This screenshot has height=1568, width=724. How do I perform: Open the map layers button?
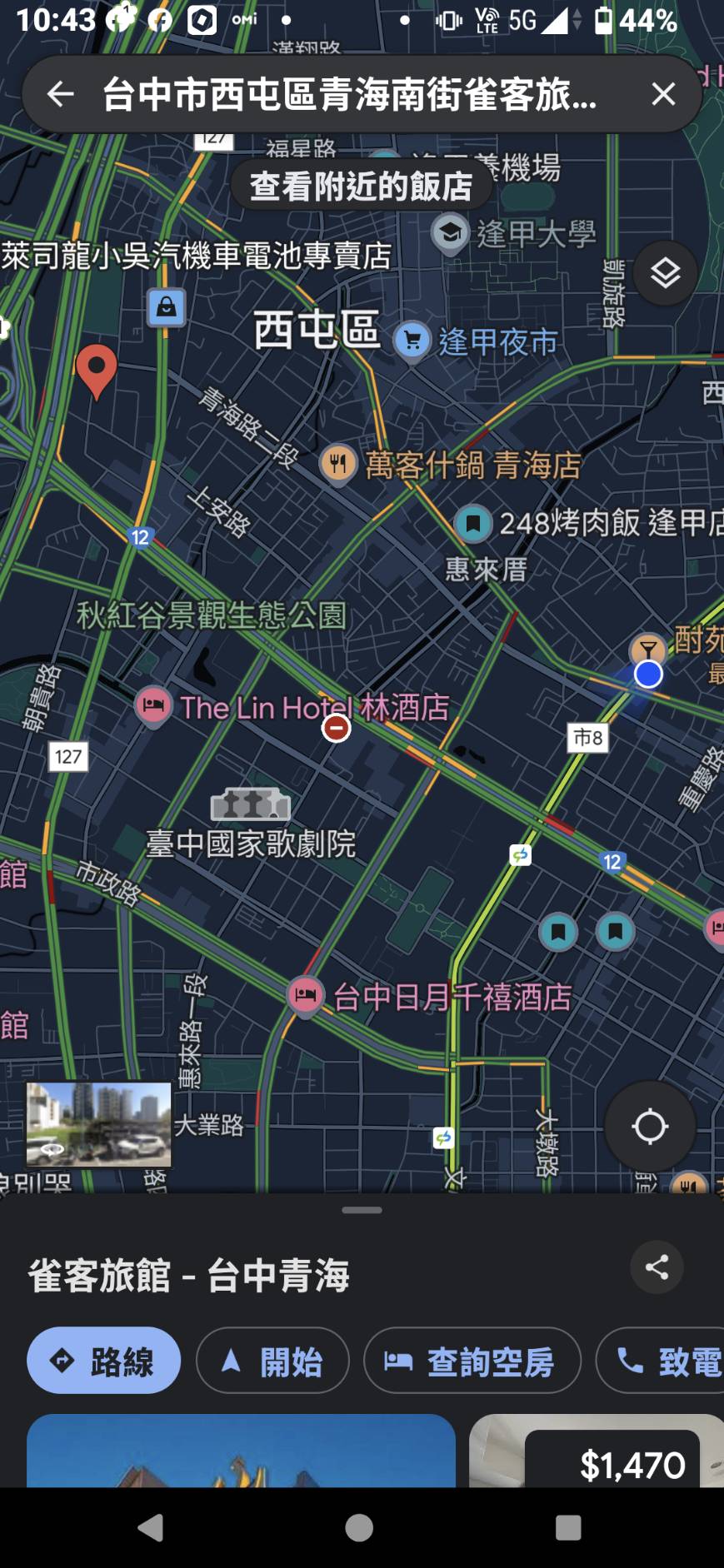click(x=665, y=273)
